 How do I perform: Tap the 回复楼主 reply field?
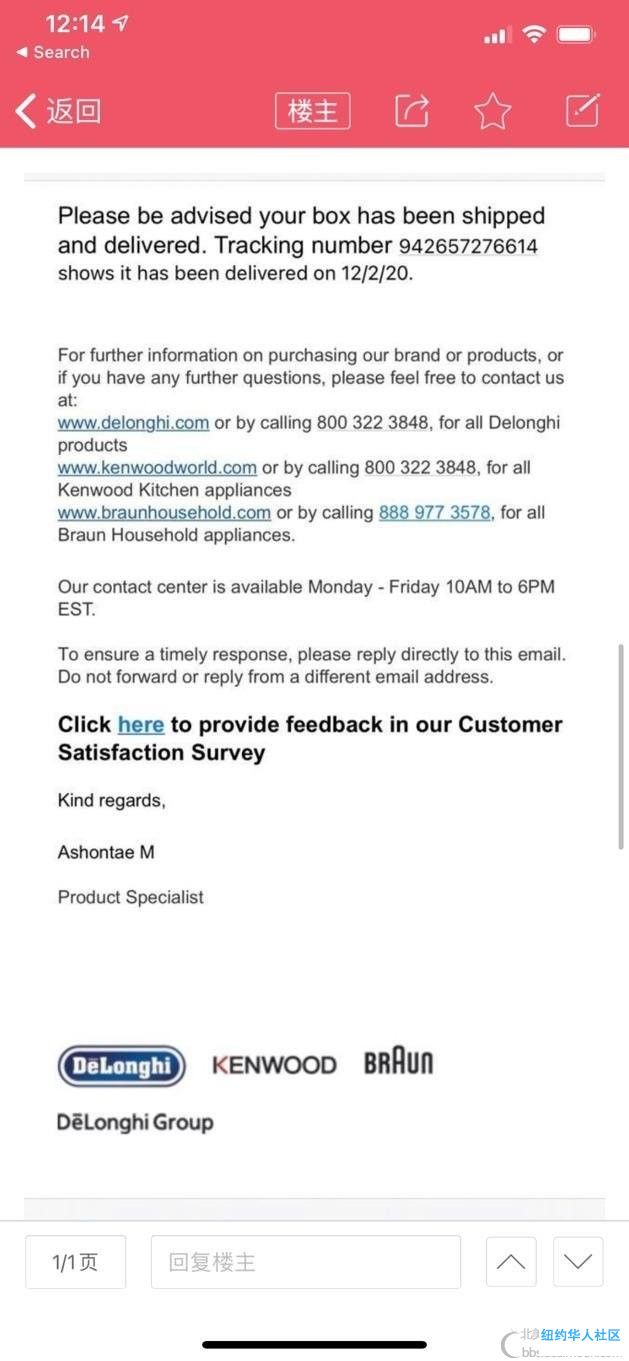(305, 1262)
